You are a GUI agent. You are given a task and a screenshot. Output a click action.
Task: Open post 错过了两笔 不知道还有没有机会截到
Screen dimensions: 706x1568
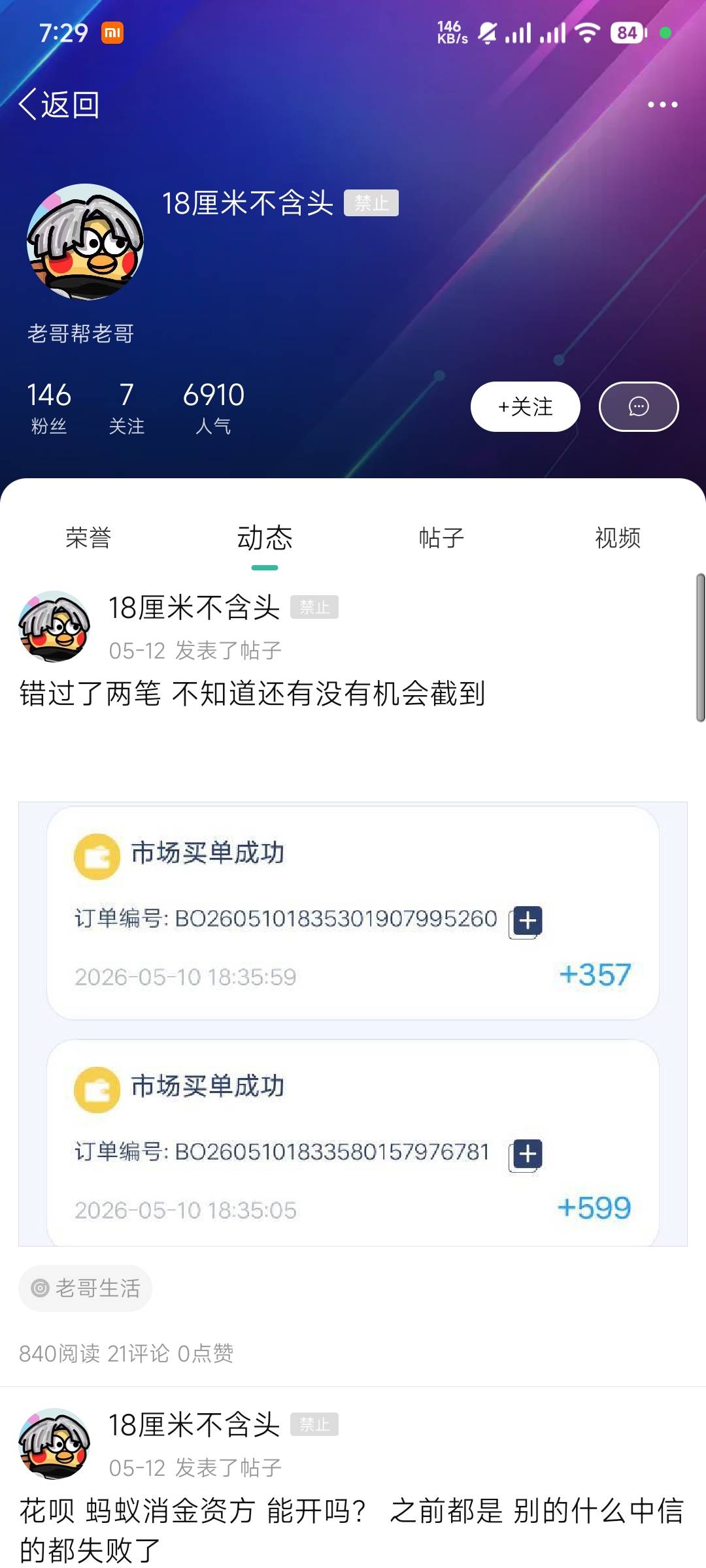(252, 693)
